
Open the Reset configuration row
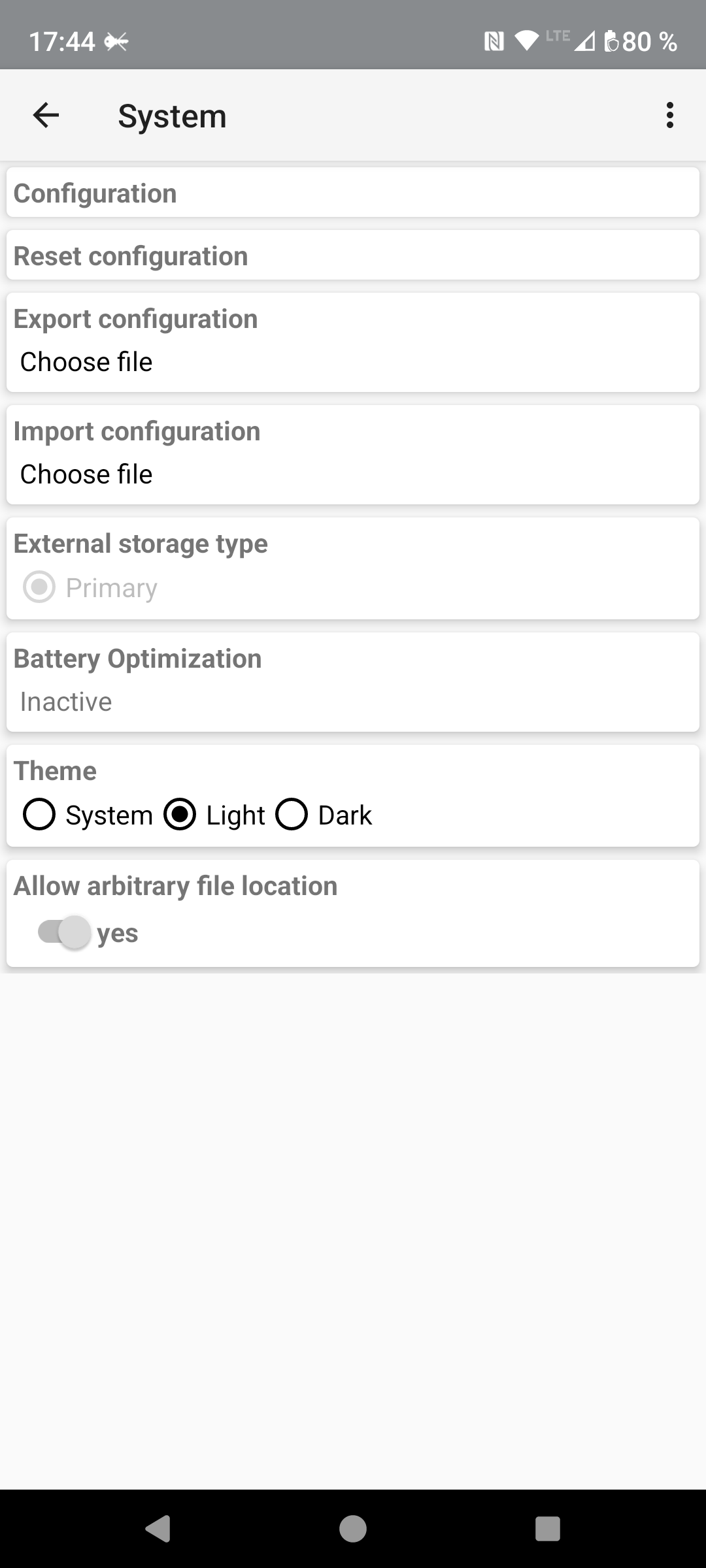coord(353,255)
